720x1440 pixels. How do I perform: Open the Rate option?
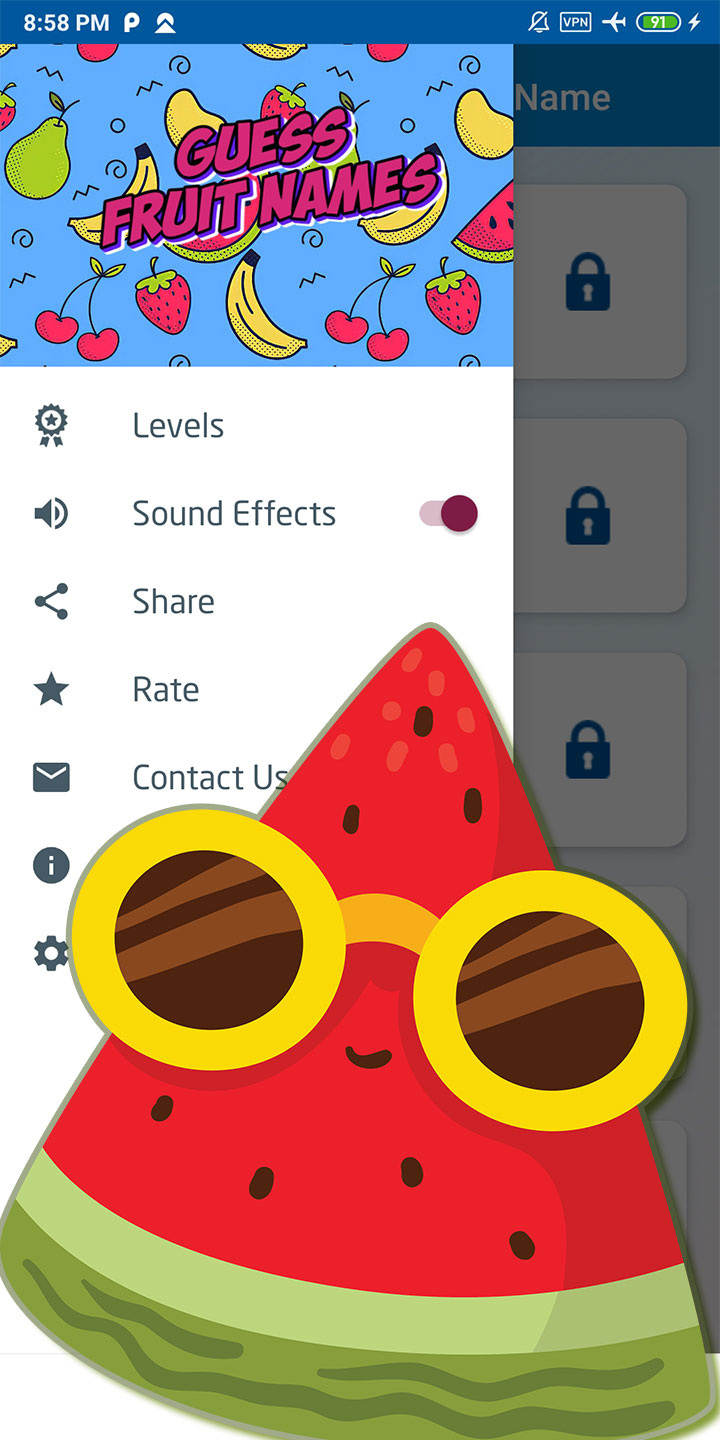point(166,690)
